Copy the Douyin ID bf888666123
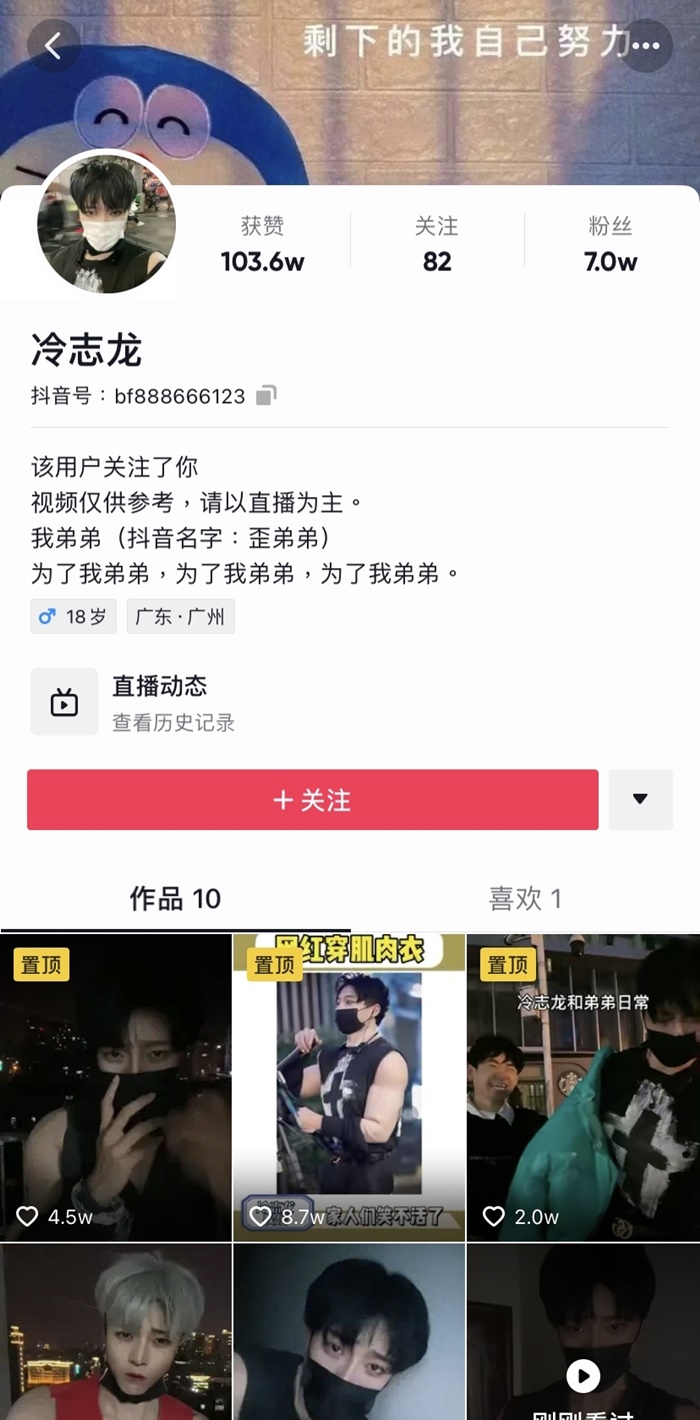 (266, 396)
